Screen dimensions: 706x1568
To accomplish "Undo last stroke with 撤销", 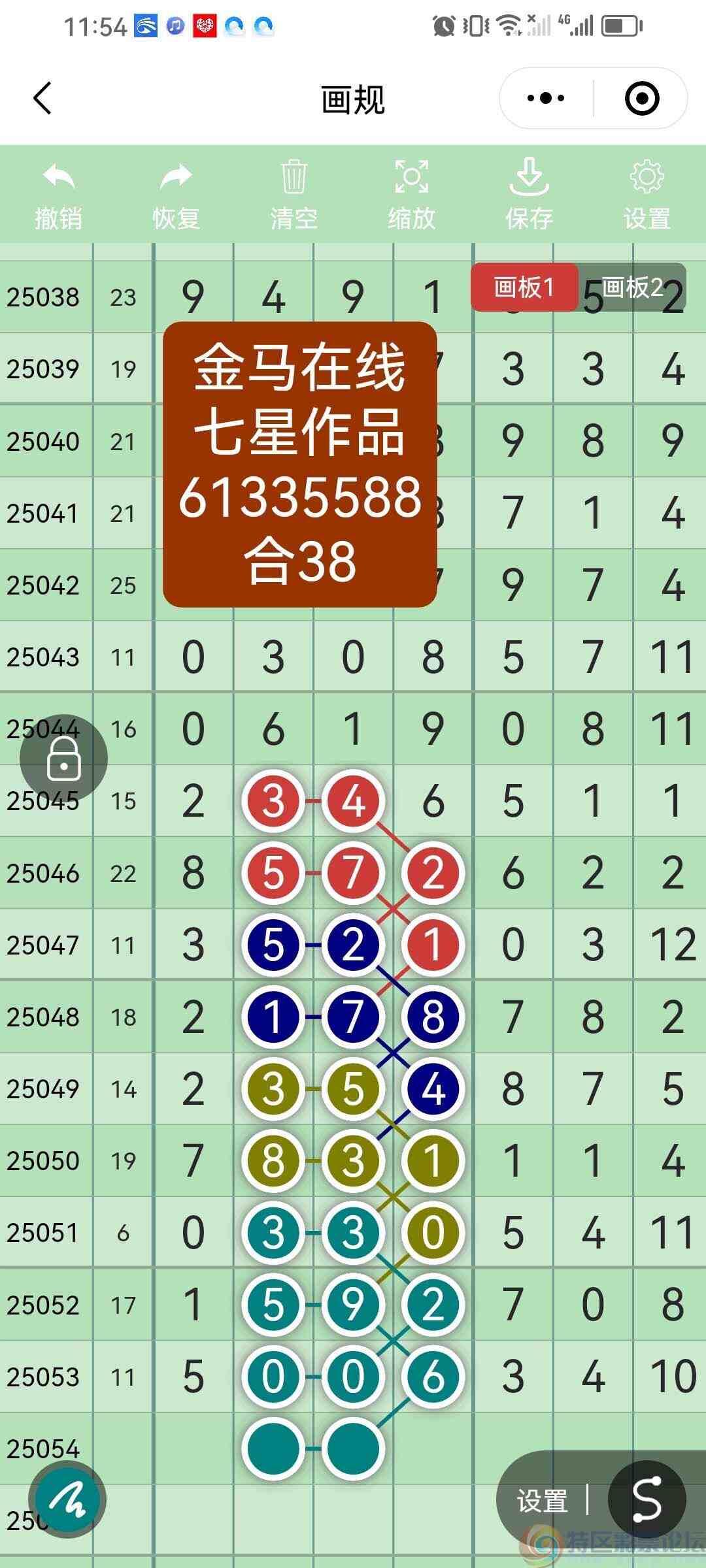I will [x=59, y=195].
